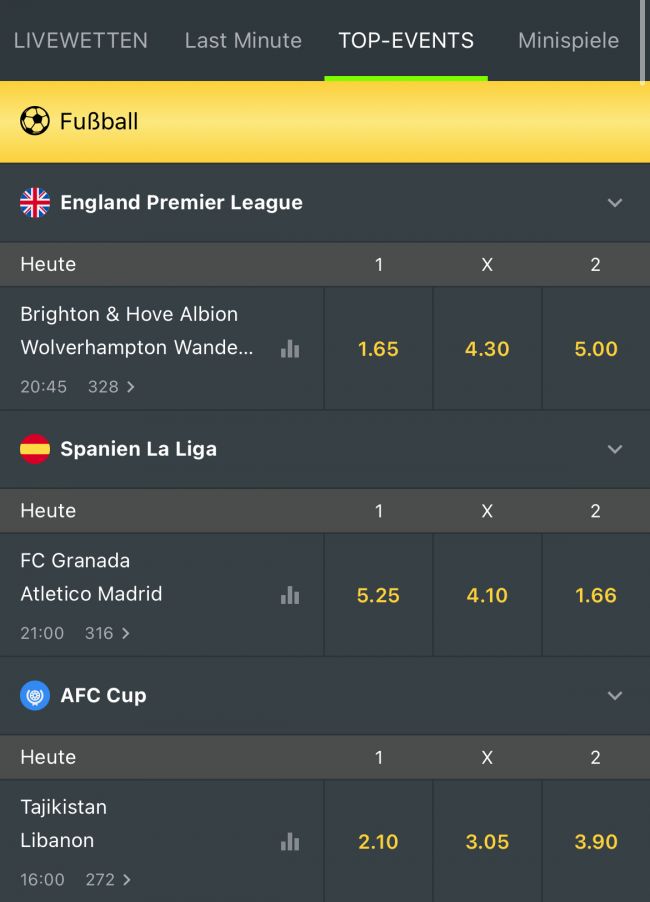Back Atletico Madrid at 1.66

[x=596, y=595]
